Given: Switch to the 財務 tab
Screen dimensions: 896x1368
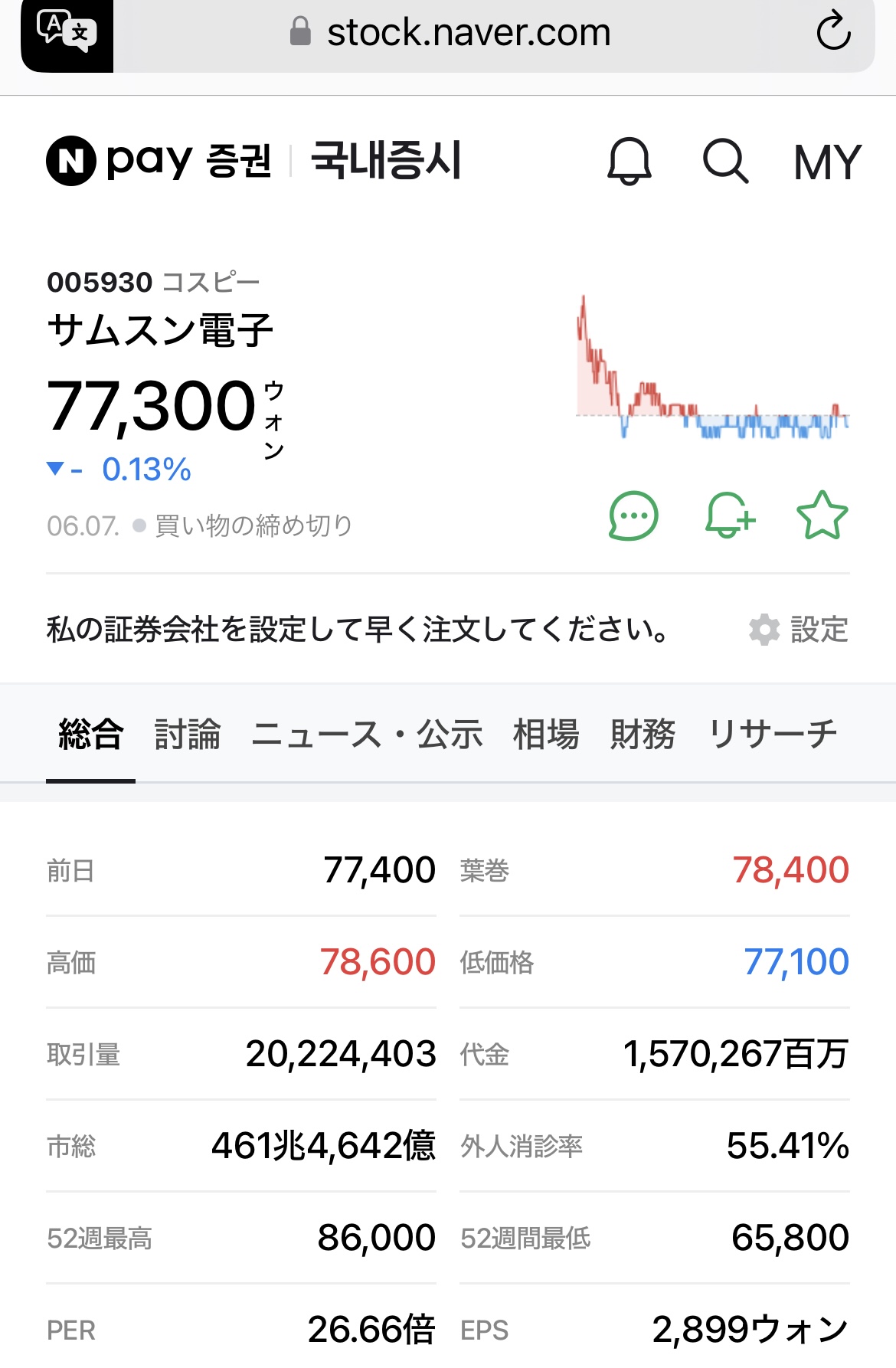Looking at the screenshot, I should 643,734.
